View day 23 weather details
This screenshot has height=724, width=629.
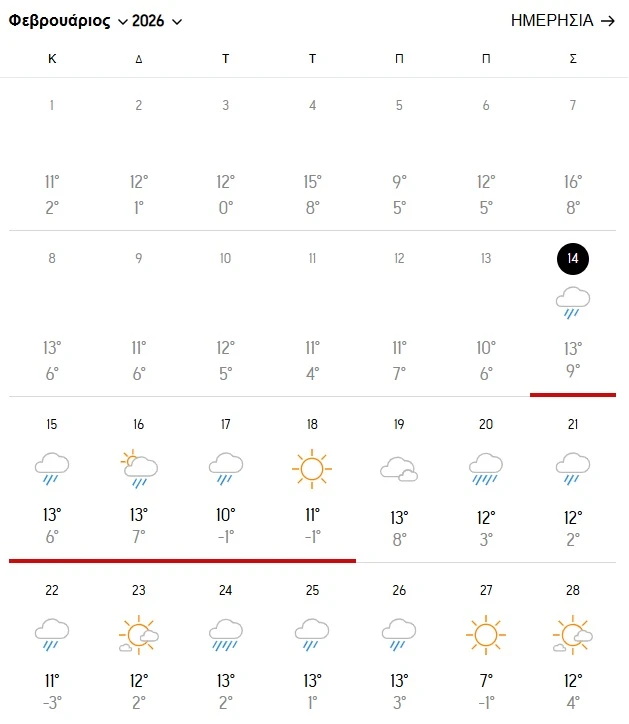click(139, 645)
